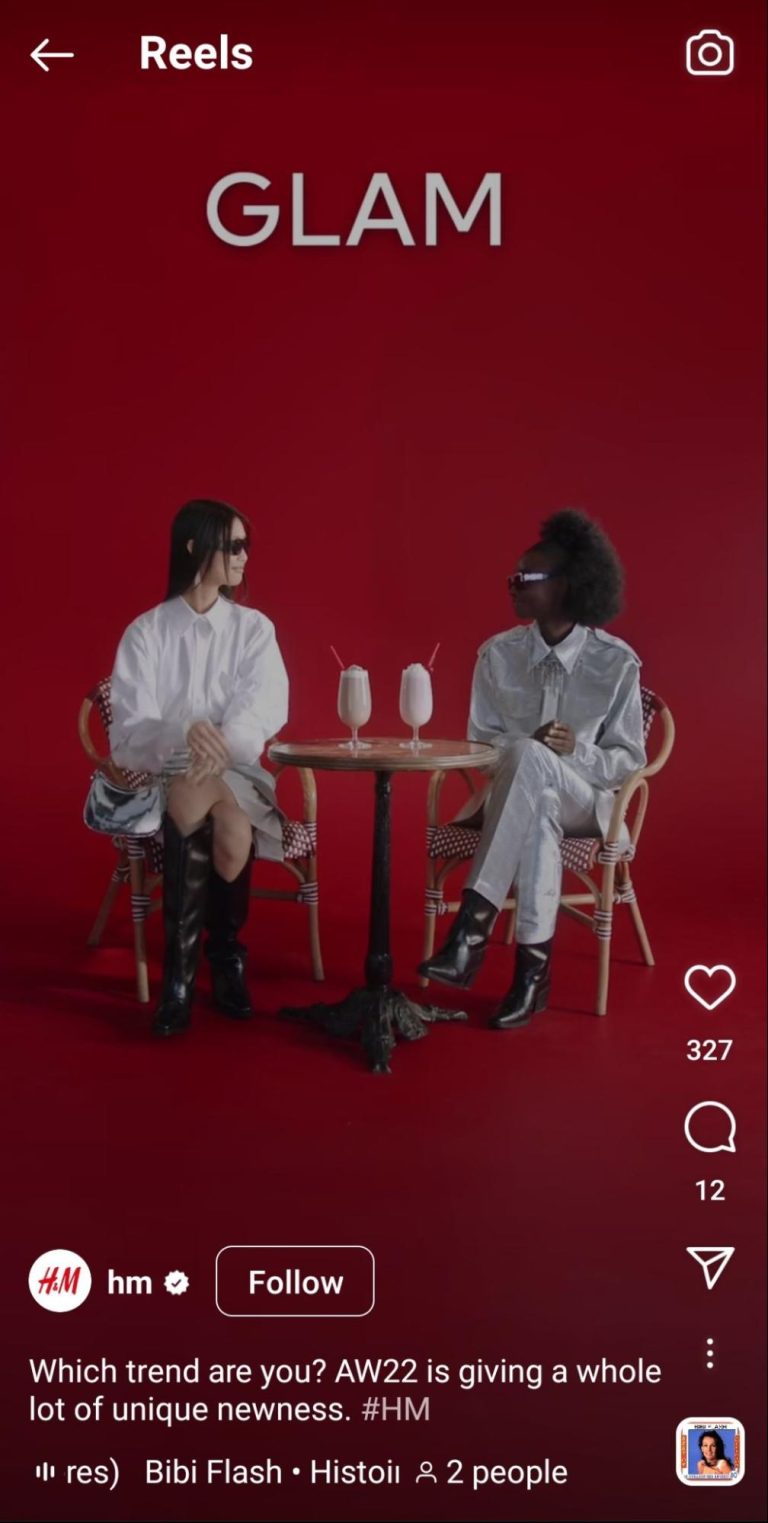The image size is (768, 1523).
Task: Open the hm profile picture
Action: (60, 1282)
